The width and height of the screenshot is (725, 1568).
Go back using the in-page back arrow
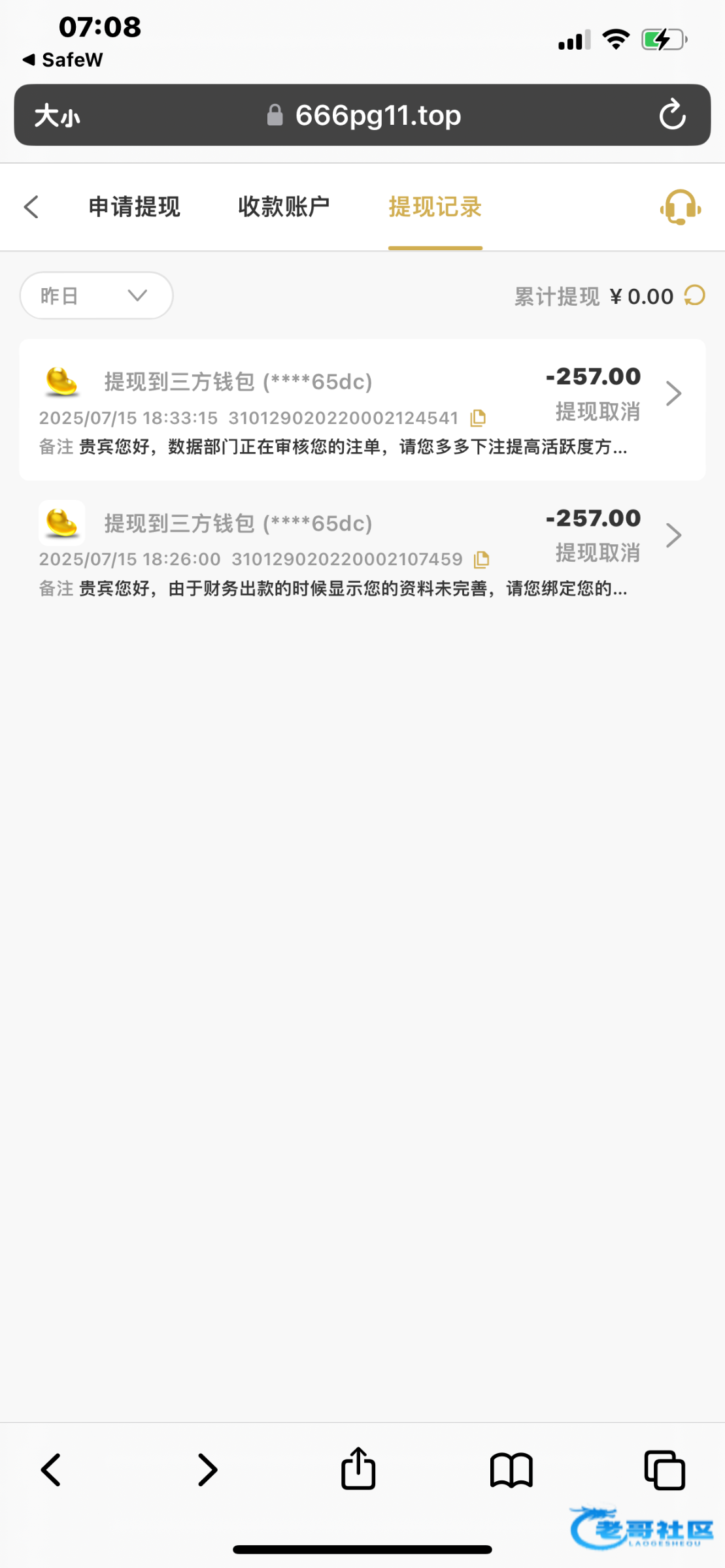click(x=31, y=207)
